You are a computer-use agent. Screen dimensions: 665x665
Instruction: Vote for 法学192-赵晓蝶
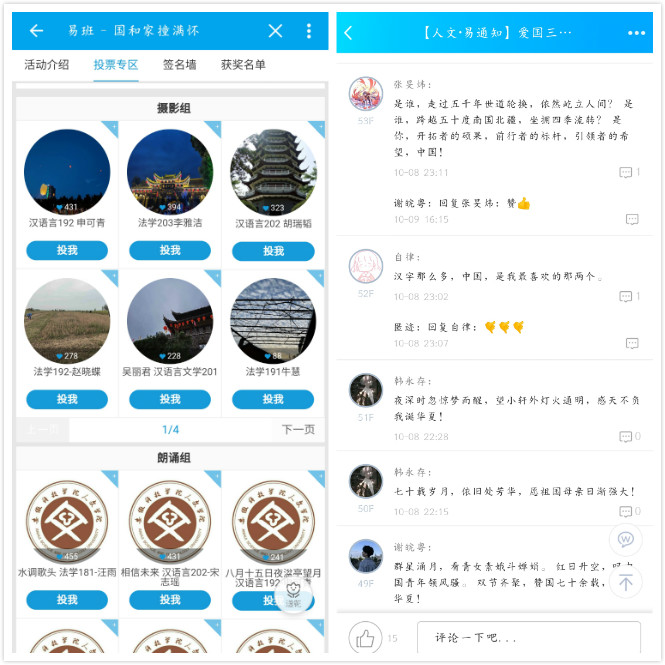[67, 399]
